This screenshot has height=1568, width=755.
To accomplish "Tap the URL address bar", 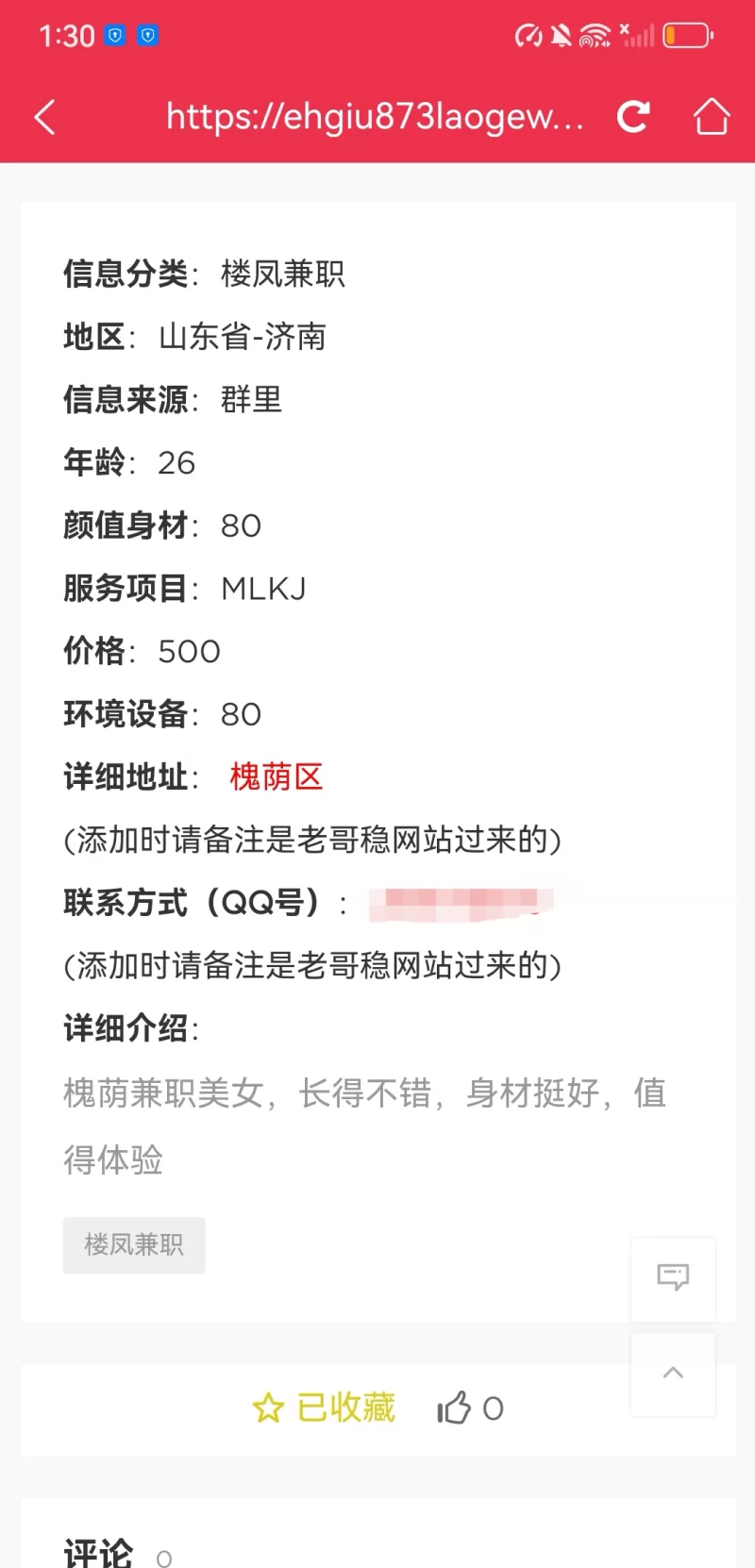I will [x=375, y=117].
